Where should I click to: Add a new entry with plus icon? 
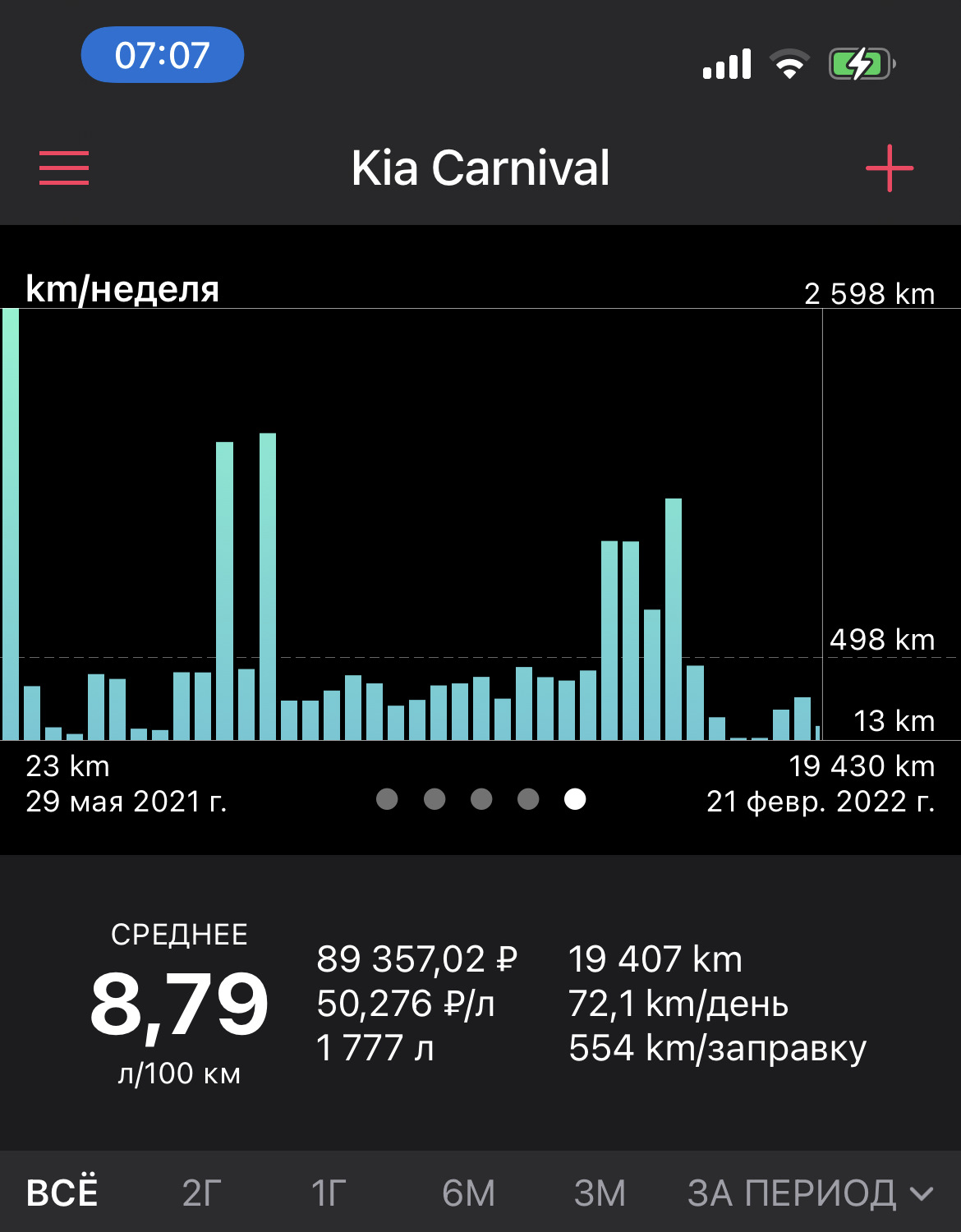click(x=890, y=168)
